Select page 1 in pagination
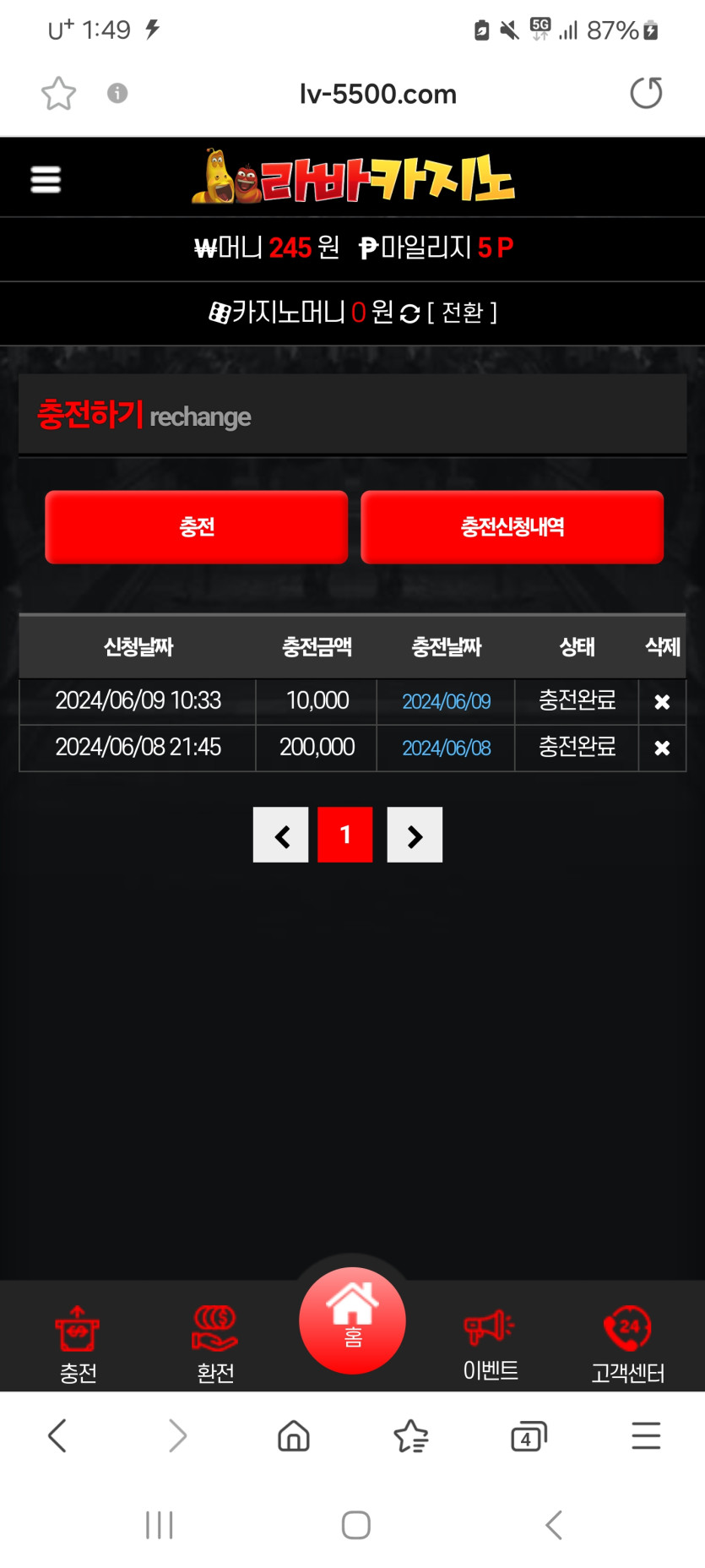This screenshot has height=1568, width=705. pos(344,836)
